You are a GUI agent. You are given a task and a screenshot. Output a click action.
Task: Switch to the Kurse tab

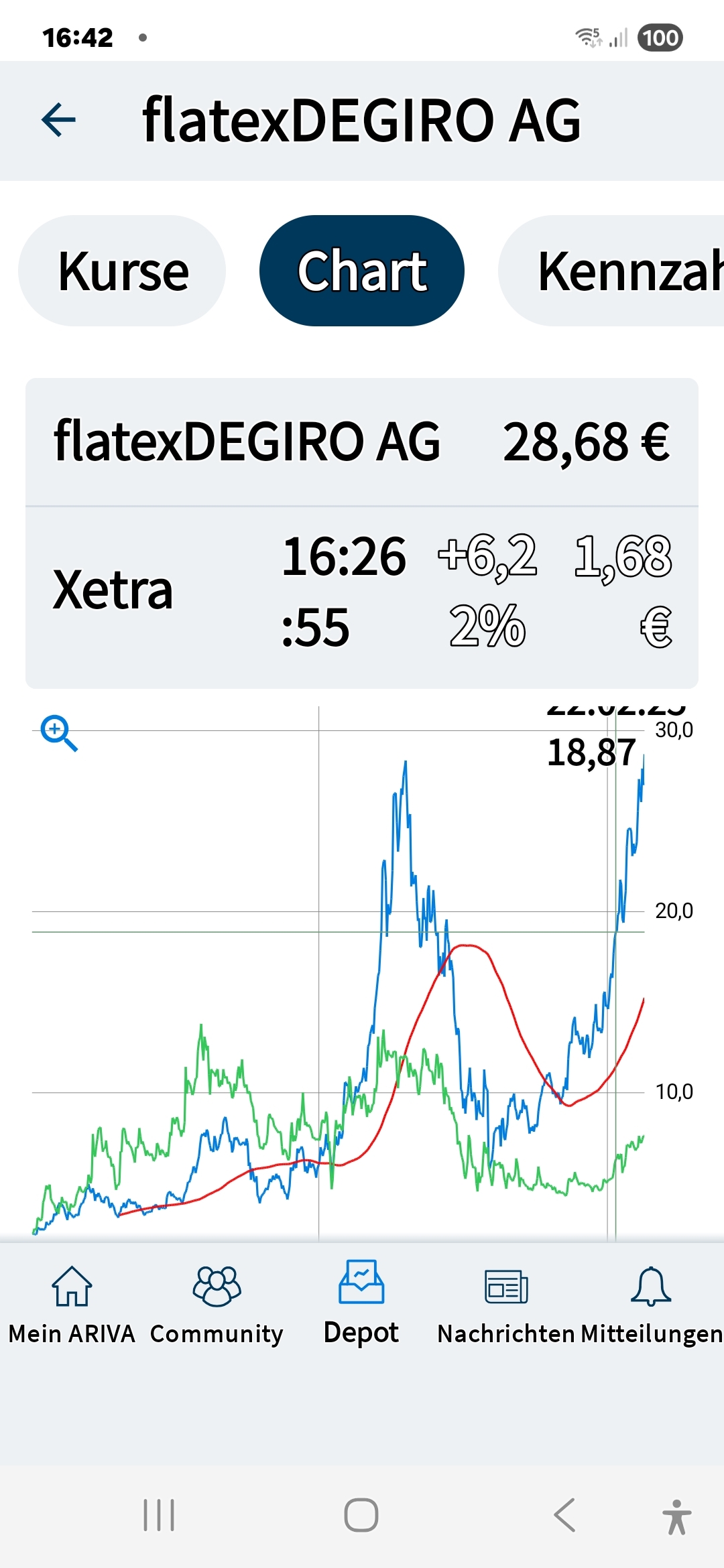[123, 271]
